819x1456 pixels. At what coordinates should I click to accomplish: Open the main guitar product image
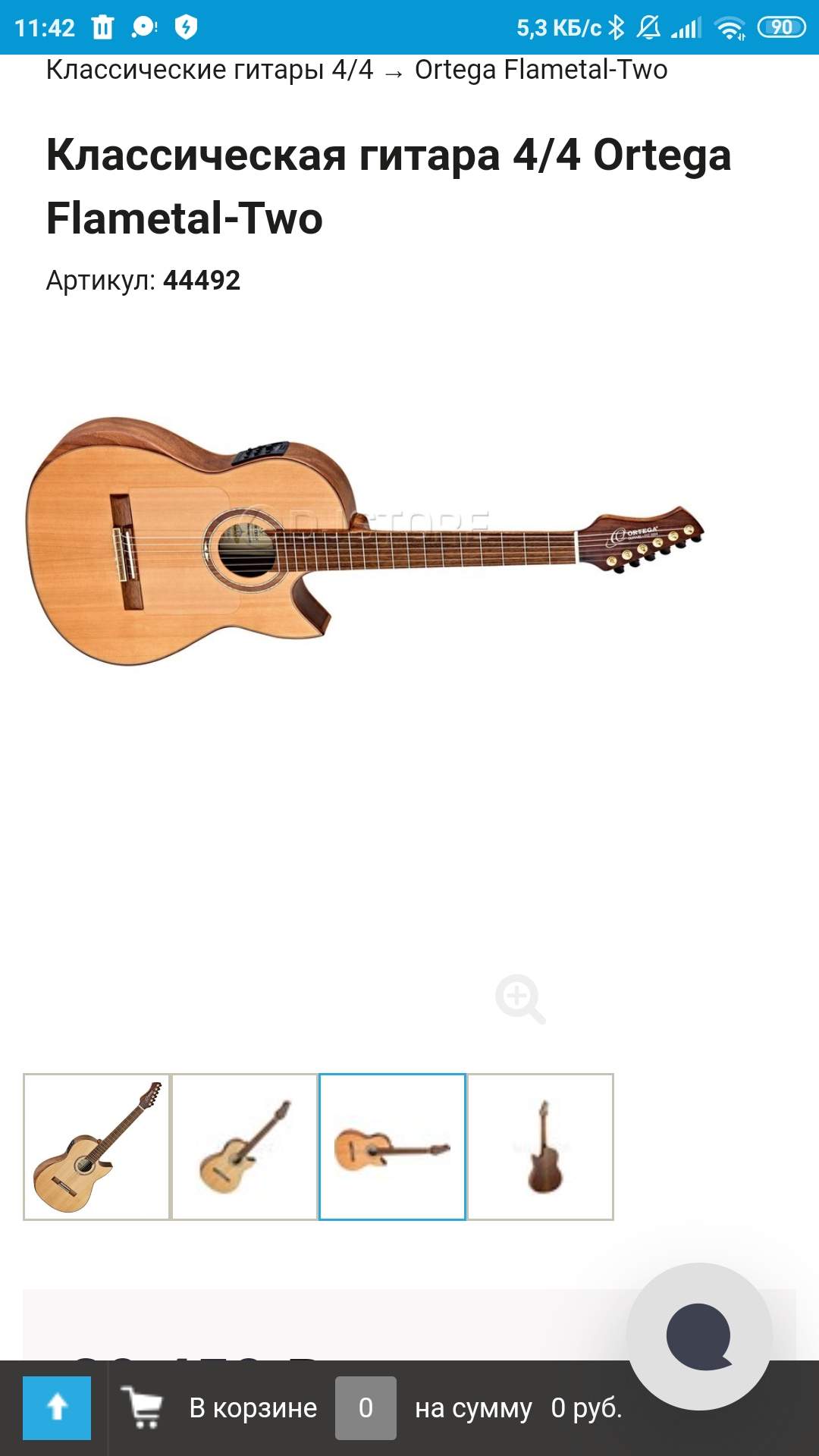[x=364, y=540]
